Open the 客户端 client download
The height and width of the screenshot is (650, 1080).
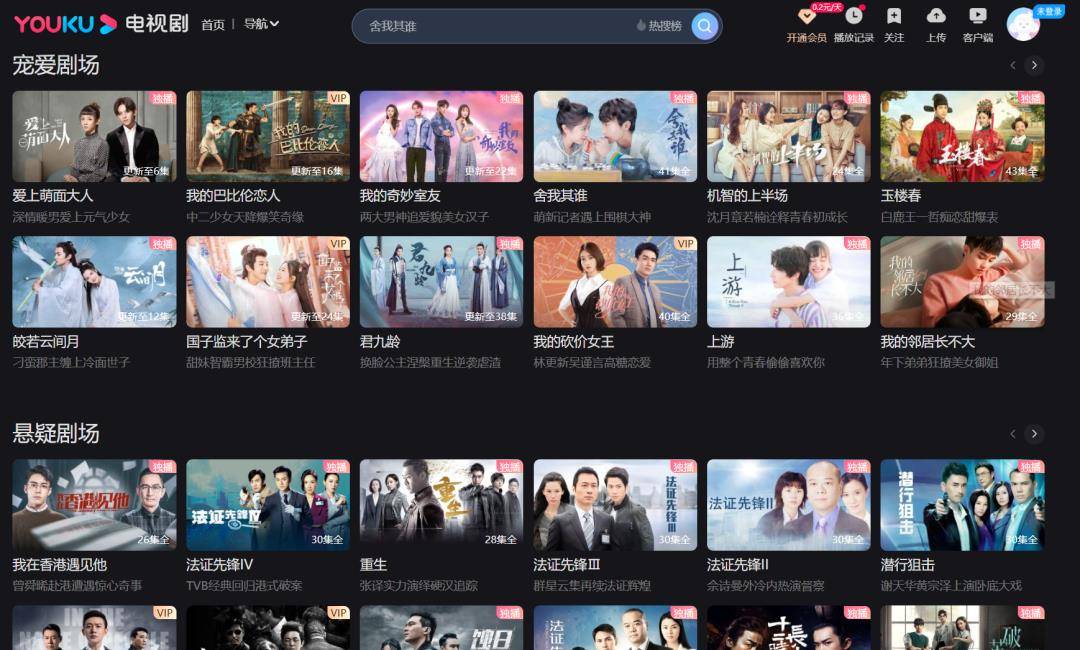click(977, 25)
